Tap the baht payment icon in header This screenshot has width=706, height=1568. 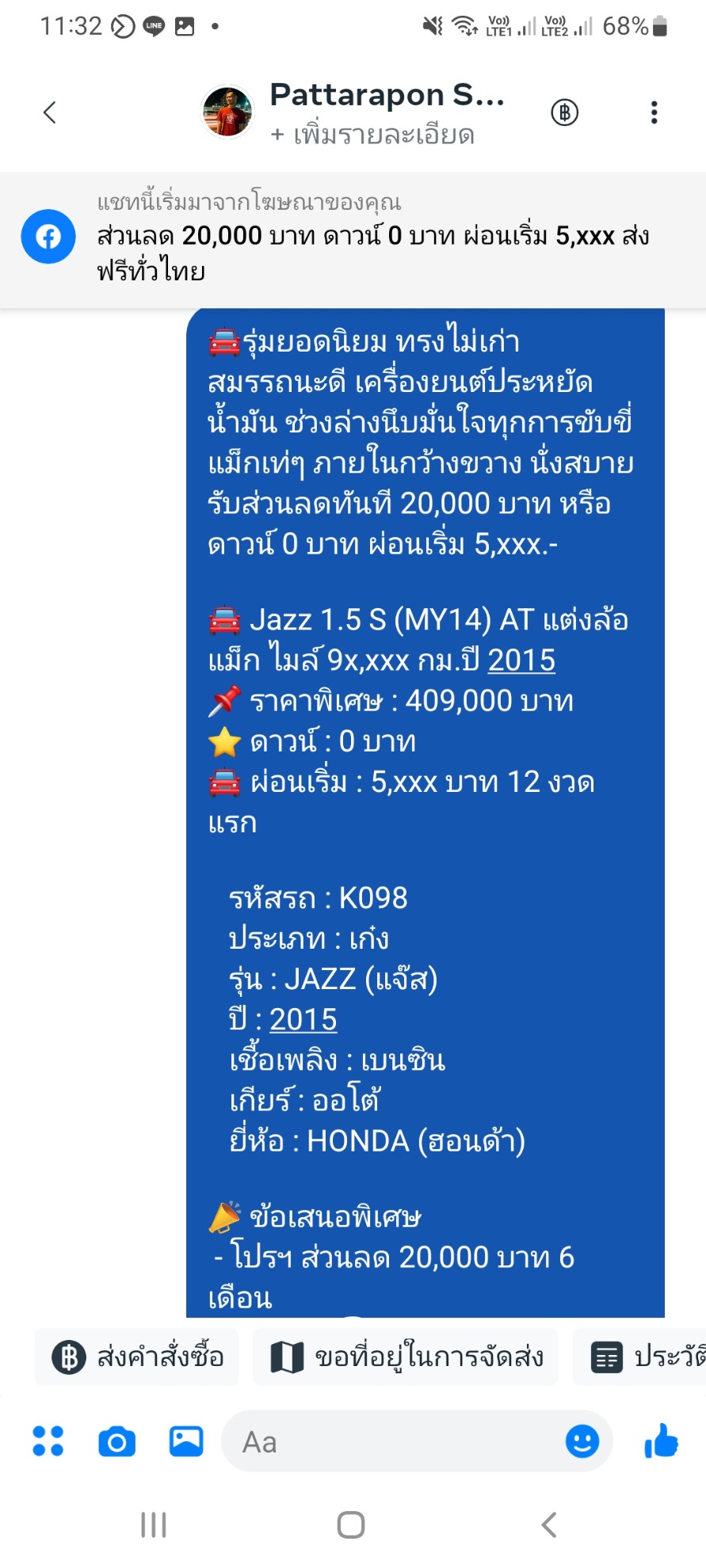coord(565,112)
